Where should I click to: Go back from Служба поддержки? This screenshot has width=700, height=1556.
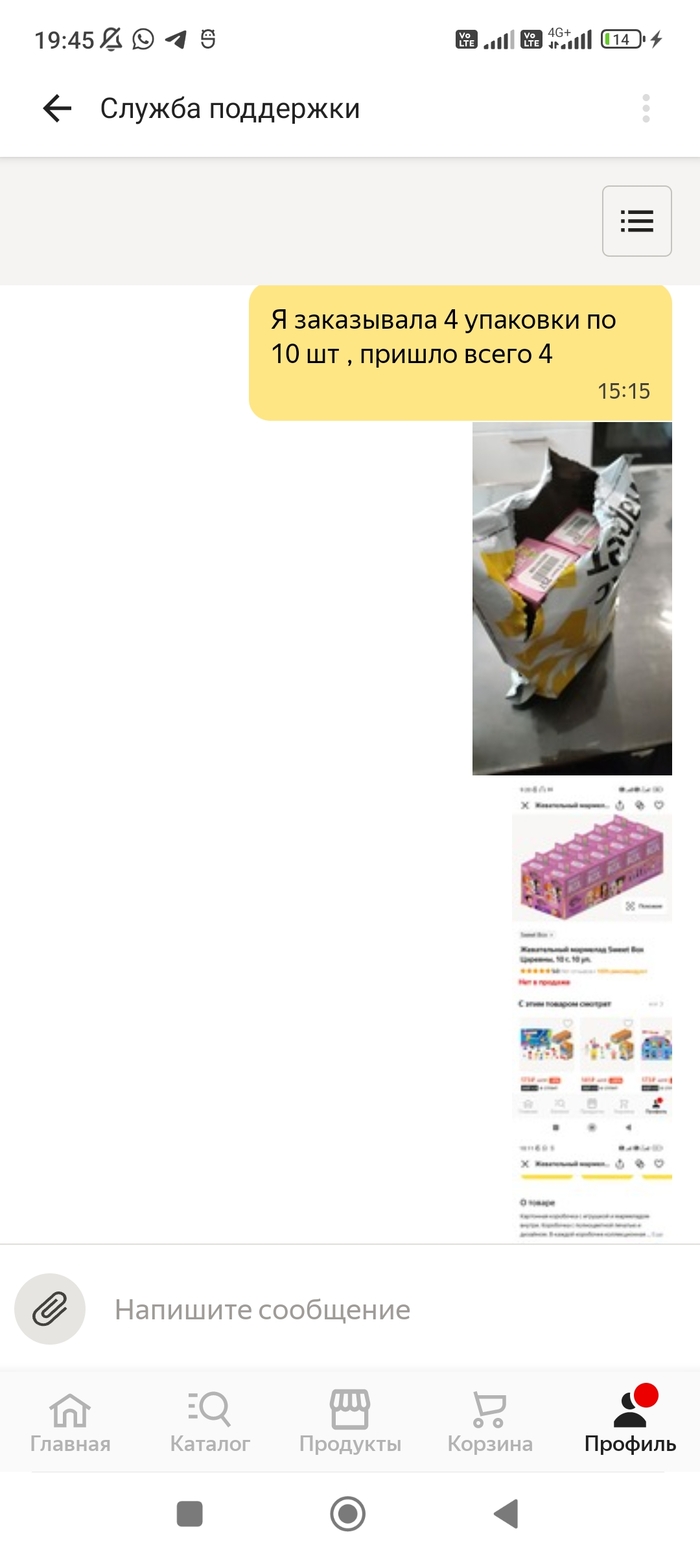57,108
